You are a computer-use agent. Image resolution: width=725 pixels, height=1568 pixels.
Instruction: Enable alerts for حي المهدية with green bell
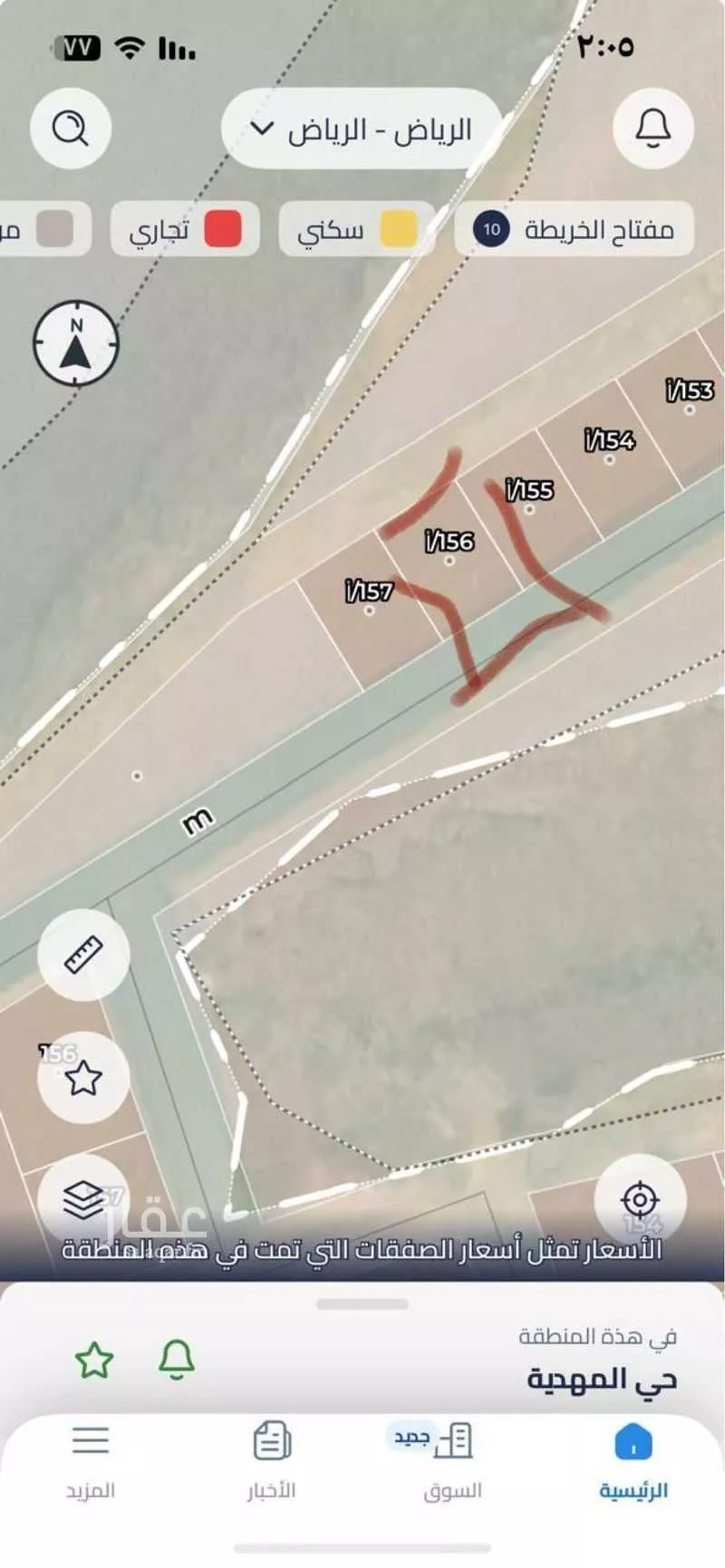pos(177,1360)
